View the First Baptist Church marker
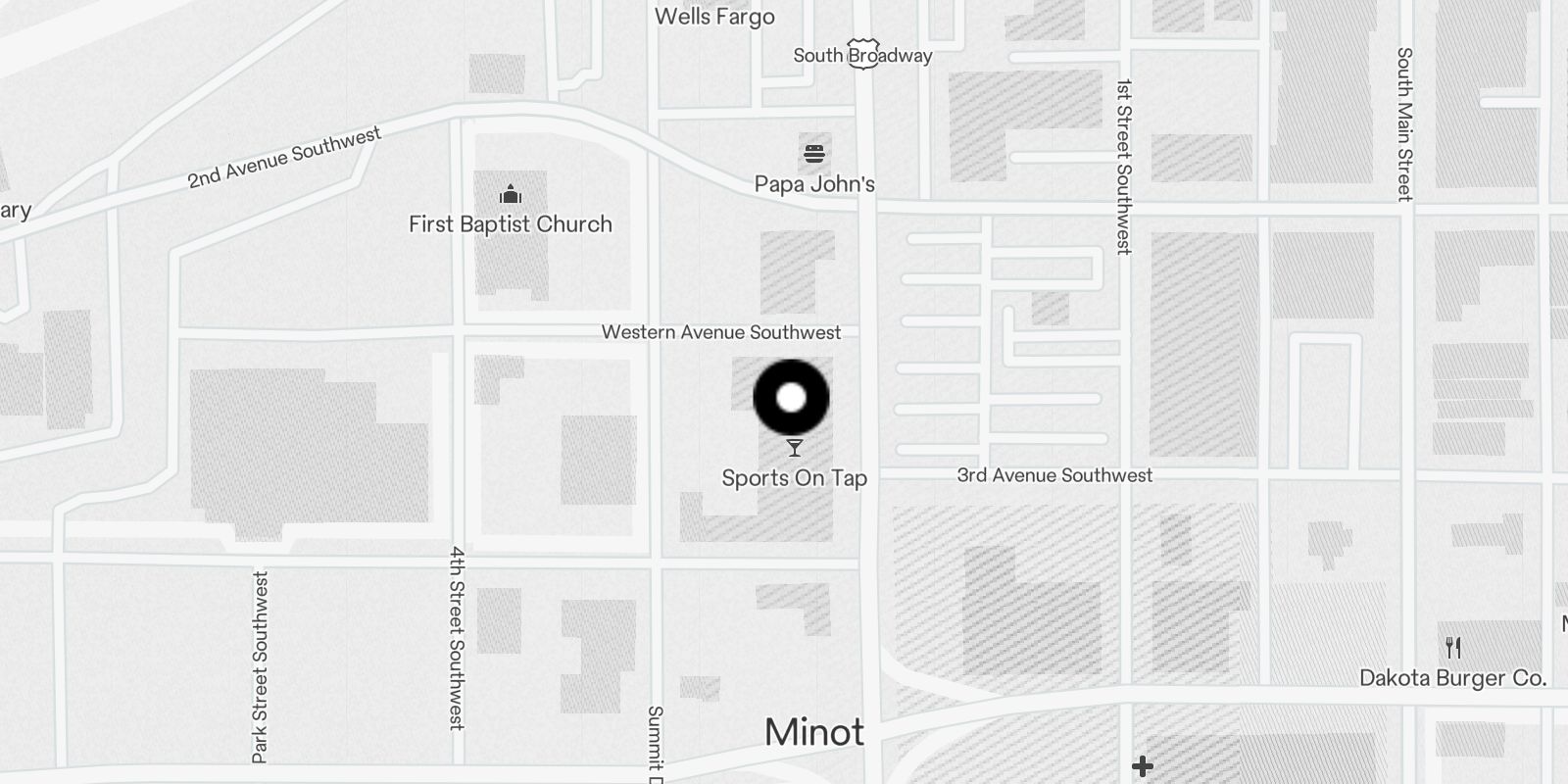The width and height of the screenshot is (1568, 784). (510, 195)
